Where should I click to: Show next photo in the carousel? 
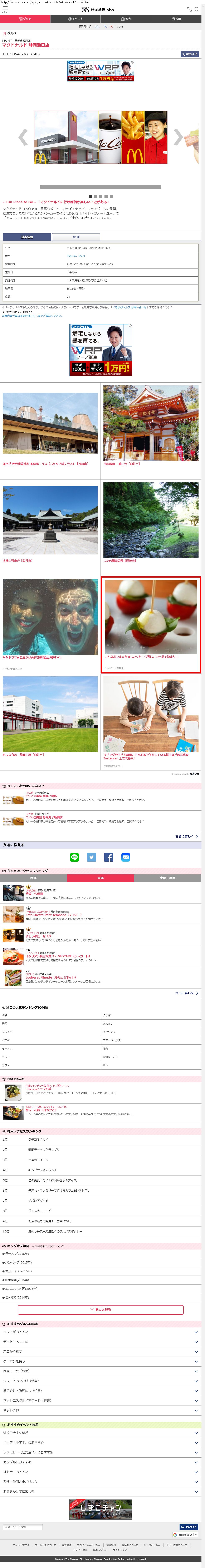tap(178, 137)
